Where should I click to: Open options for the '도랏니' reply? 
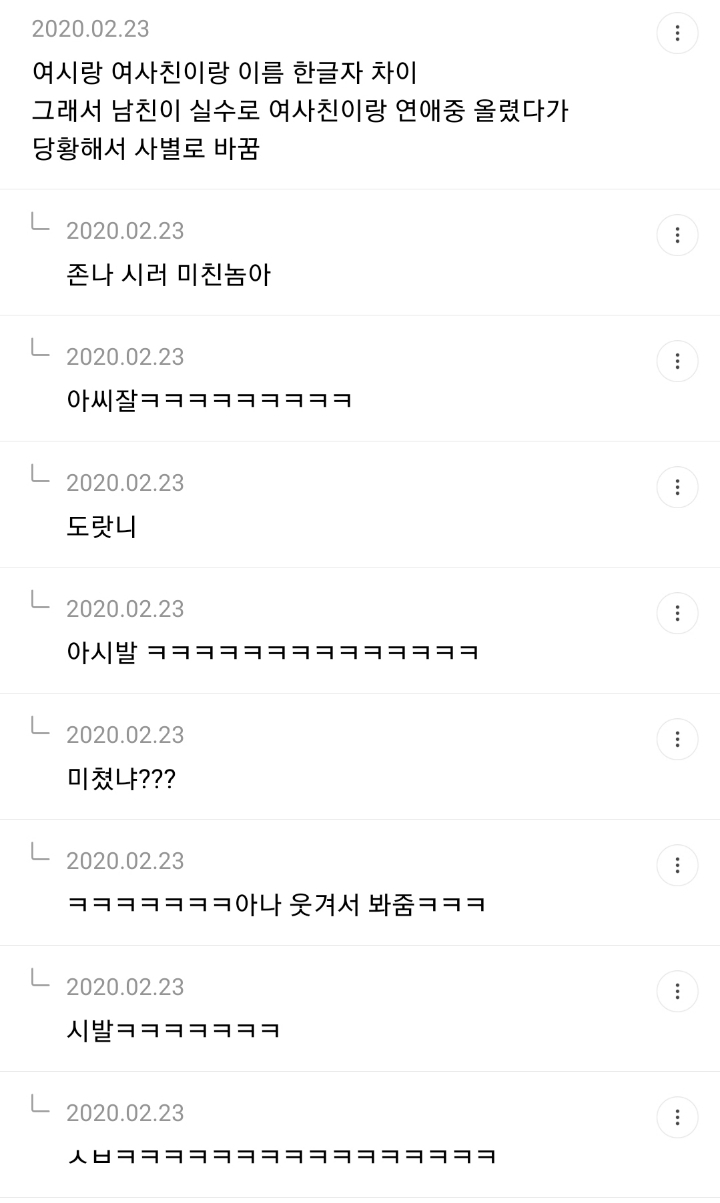tap(677, 487)
